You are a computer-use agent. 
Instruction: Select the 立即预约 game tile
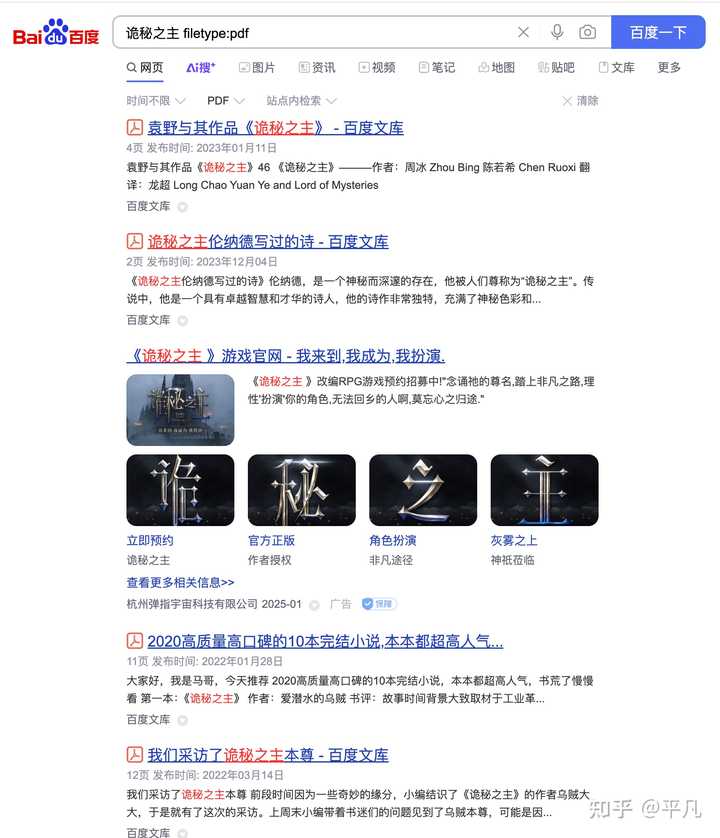point(180,490)
